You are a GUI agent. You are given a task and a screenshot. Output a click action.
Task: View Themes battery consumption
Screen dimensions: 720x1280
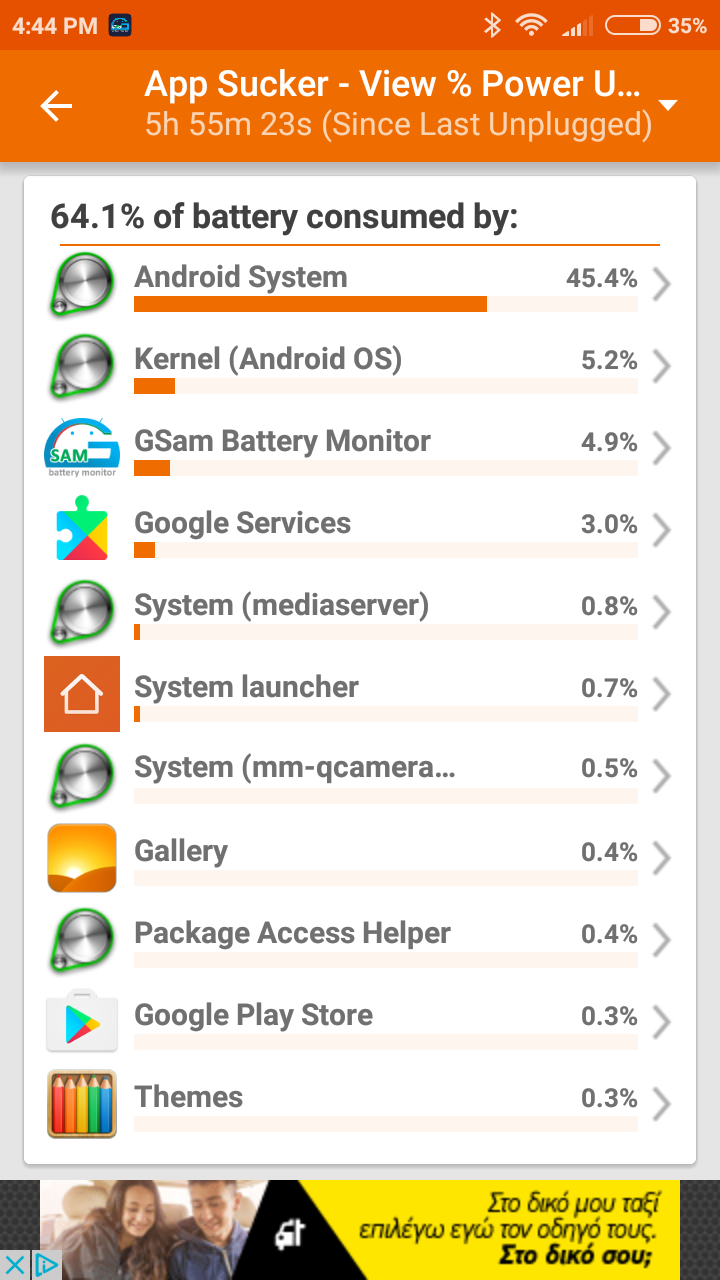(x=360, y=1104)
